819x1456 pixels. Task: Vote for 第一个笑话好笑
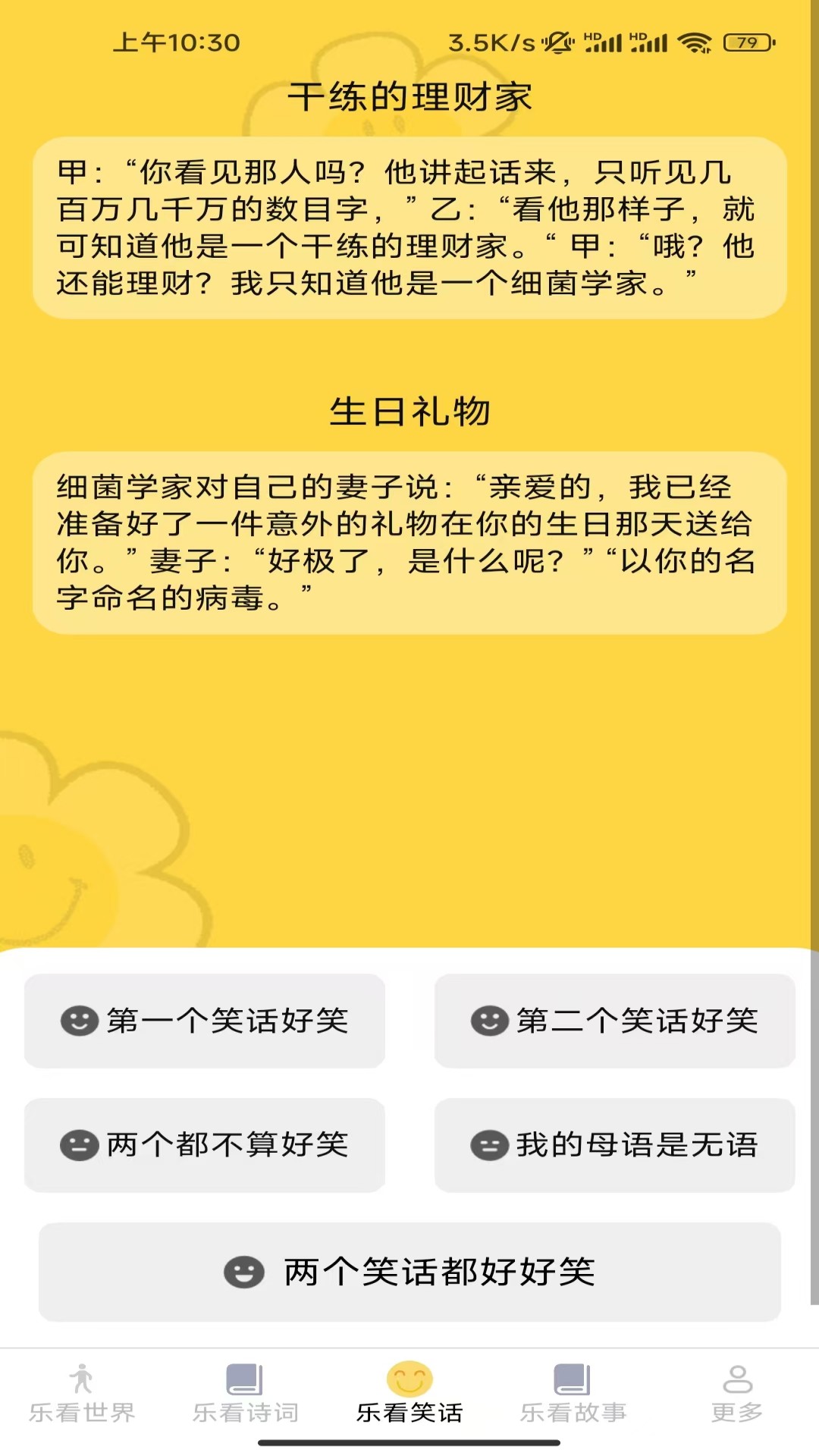coord(205,1020)
